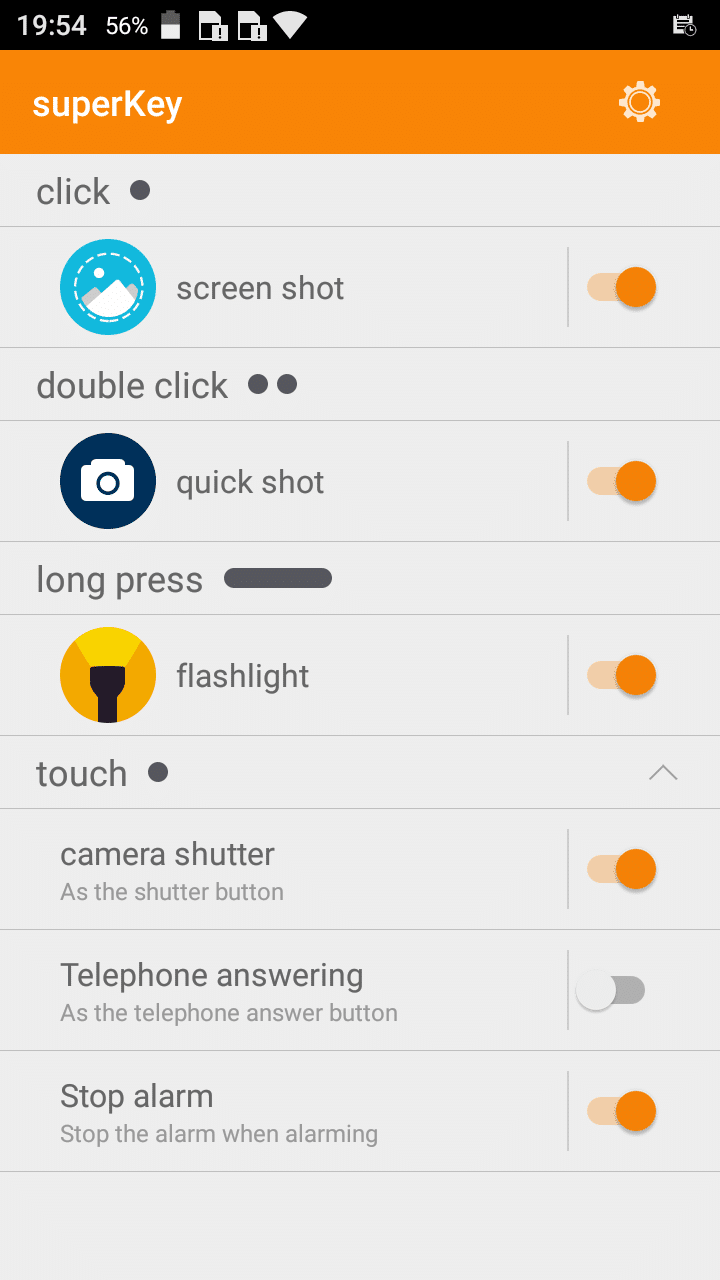This screenshot has height=1280, width=720.
Task: Enable Telephone answering
Action: point(611,991)
